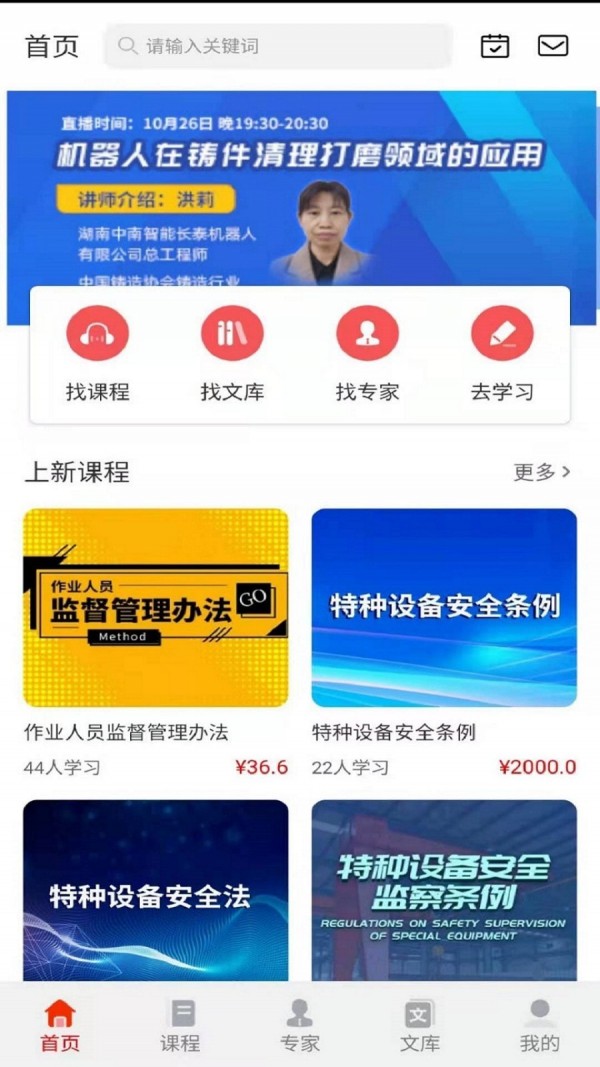The image size is (600, 1067).
Task: Open the messages envelope icon
Action: (x=553, y=46)
